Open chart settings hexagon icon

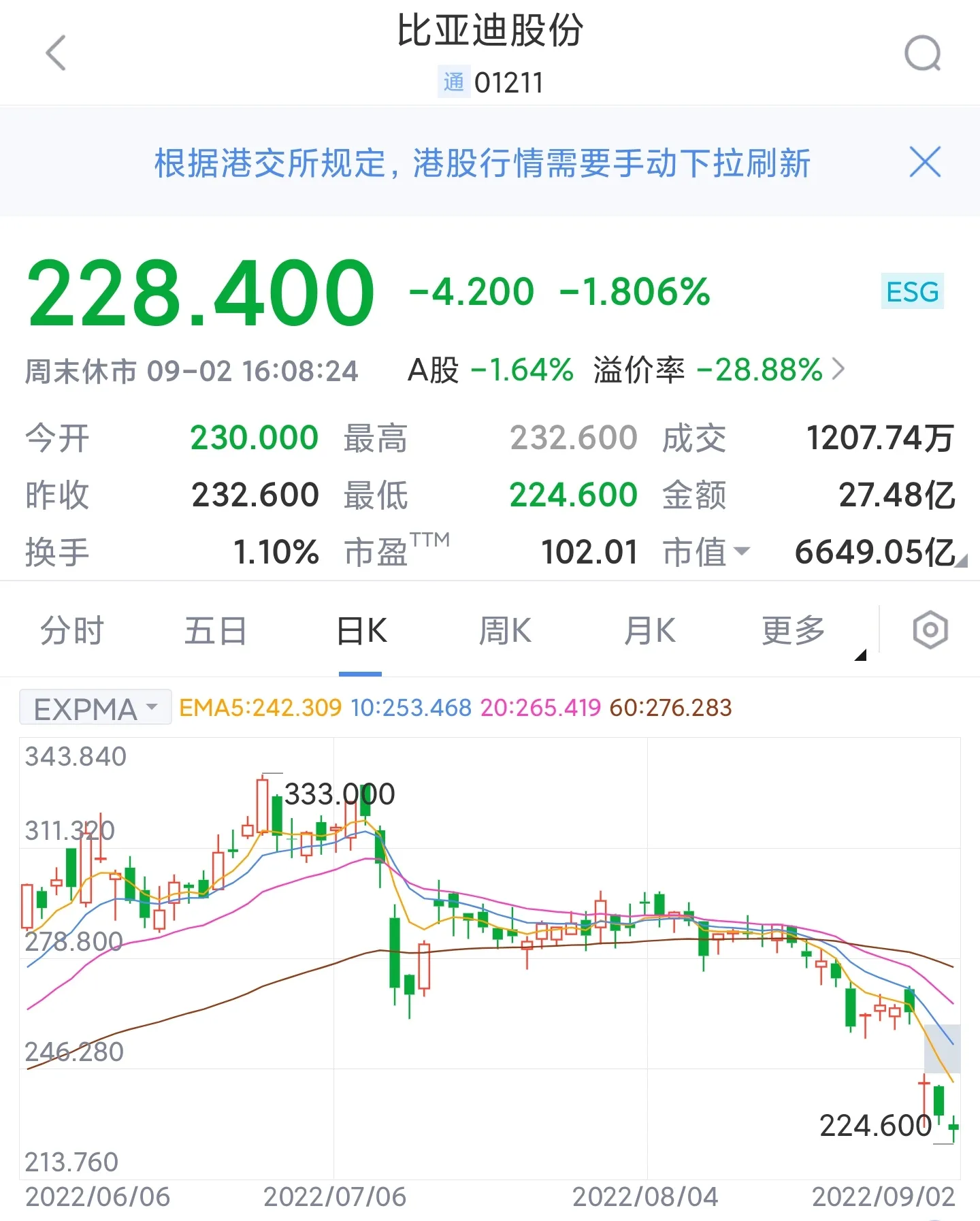930,630
